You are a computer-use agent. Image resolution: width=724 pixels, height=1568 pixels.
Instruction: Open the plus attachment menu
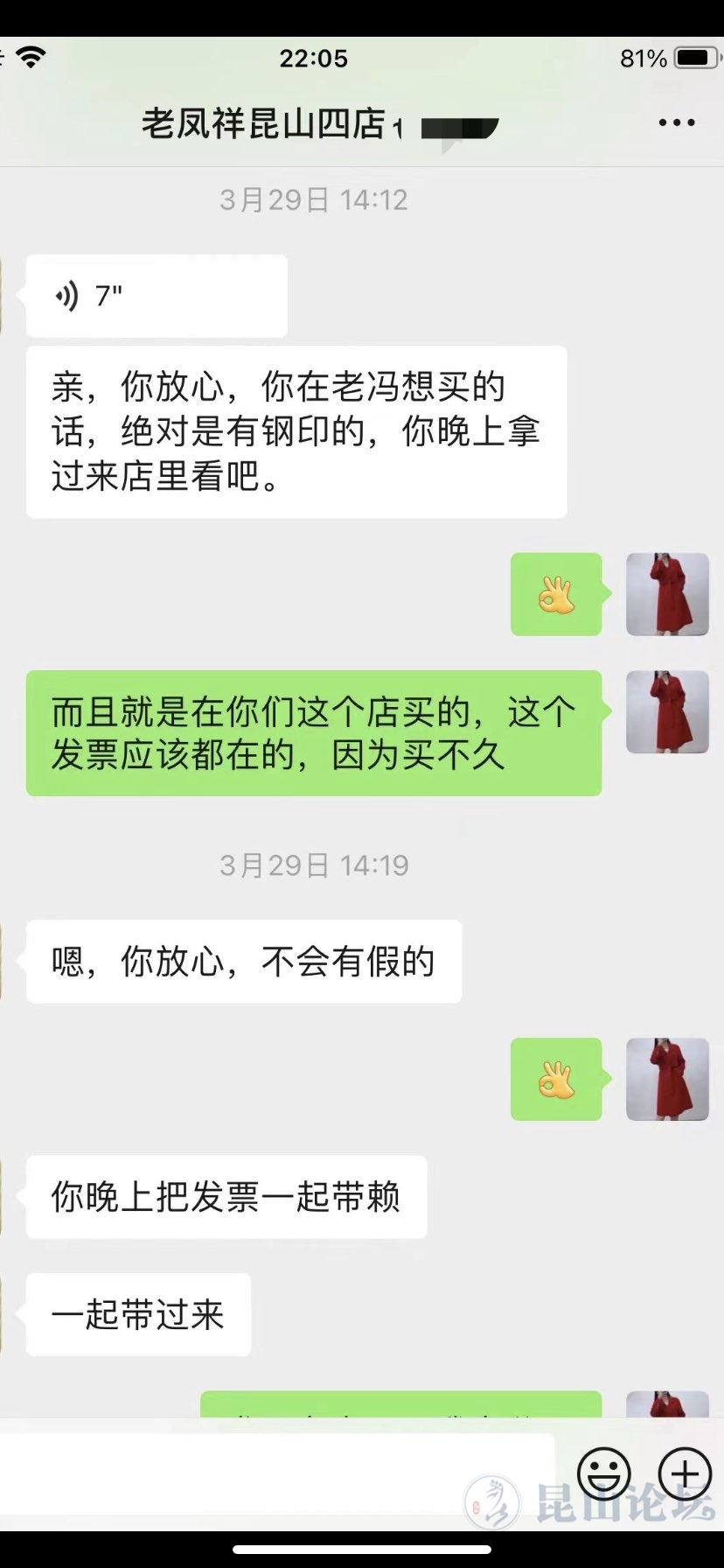684,1473
